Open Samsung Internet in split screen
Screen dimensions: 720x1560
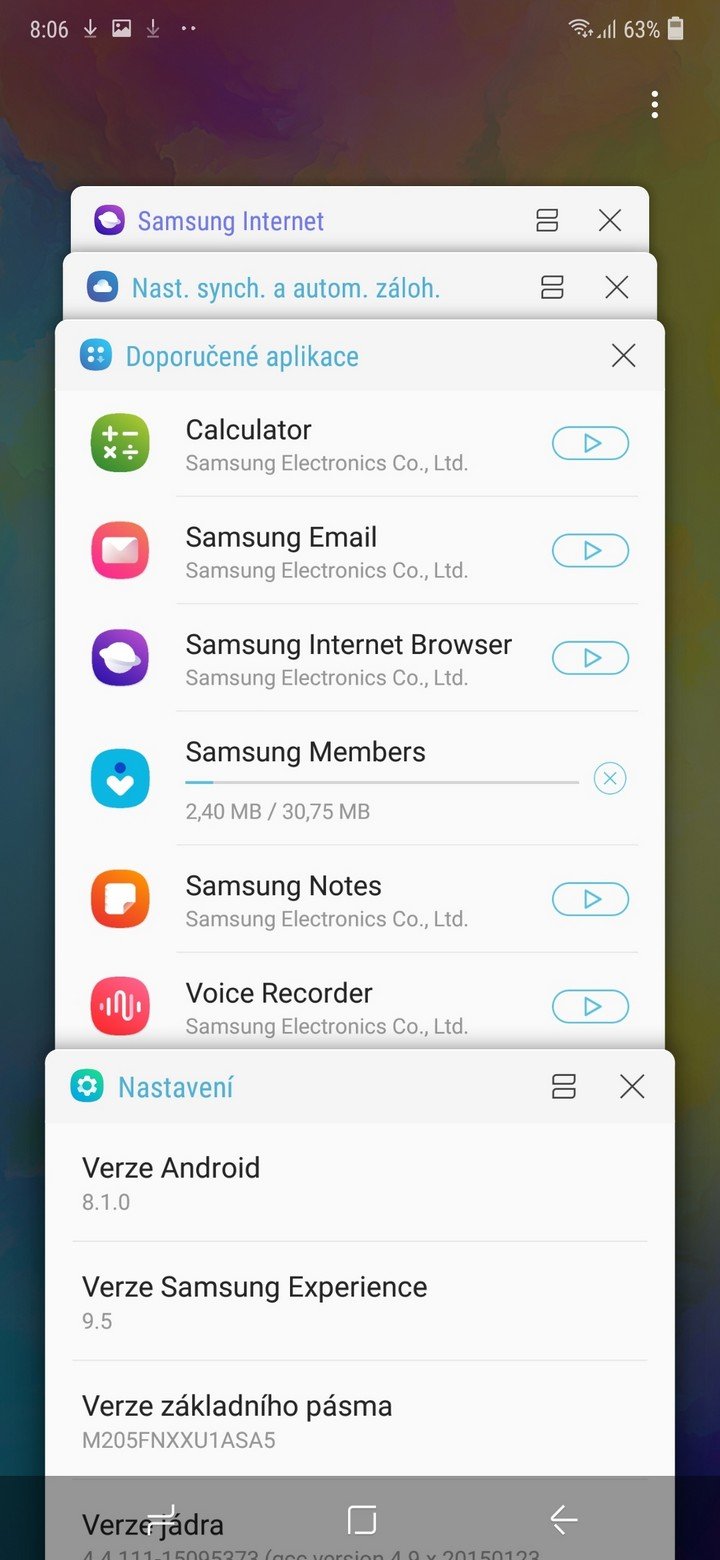(547, 221)
